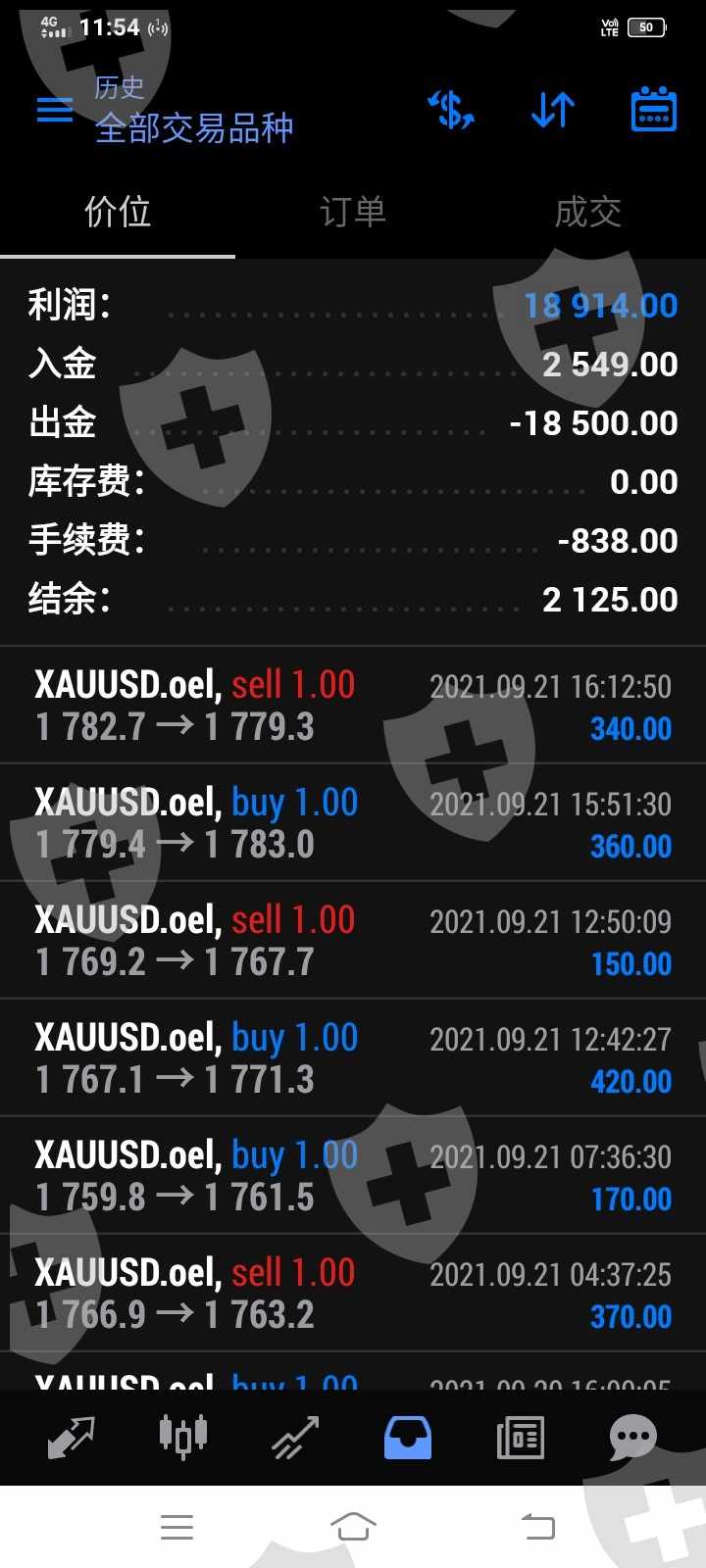
Task: Go to the quotes arrows tab
Action: [x=72, y=1438]
